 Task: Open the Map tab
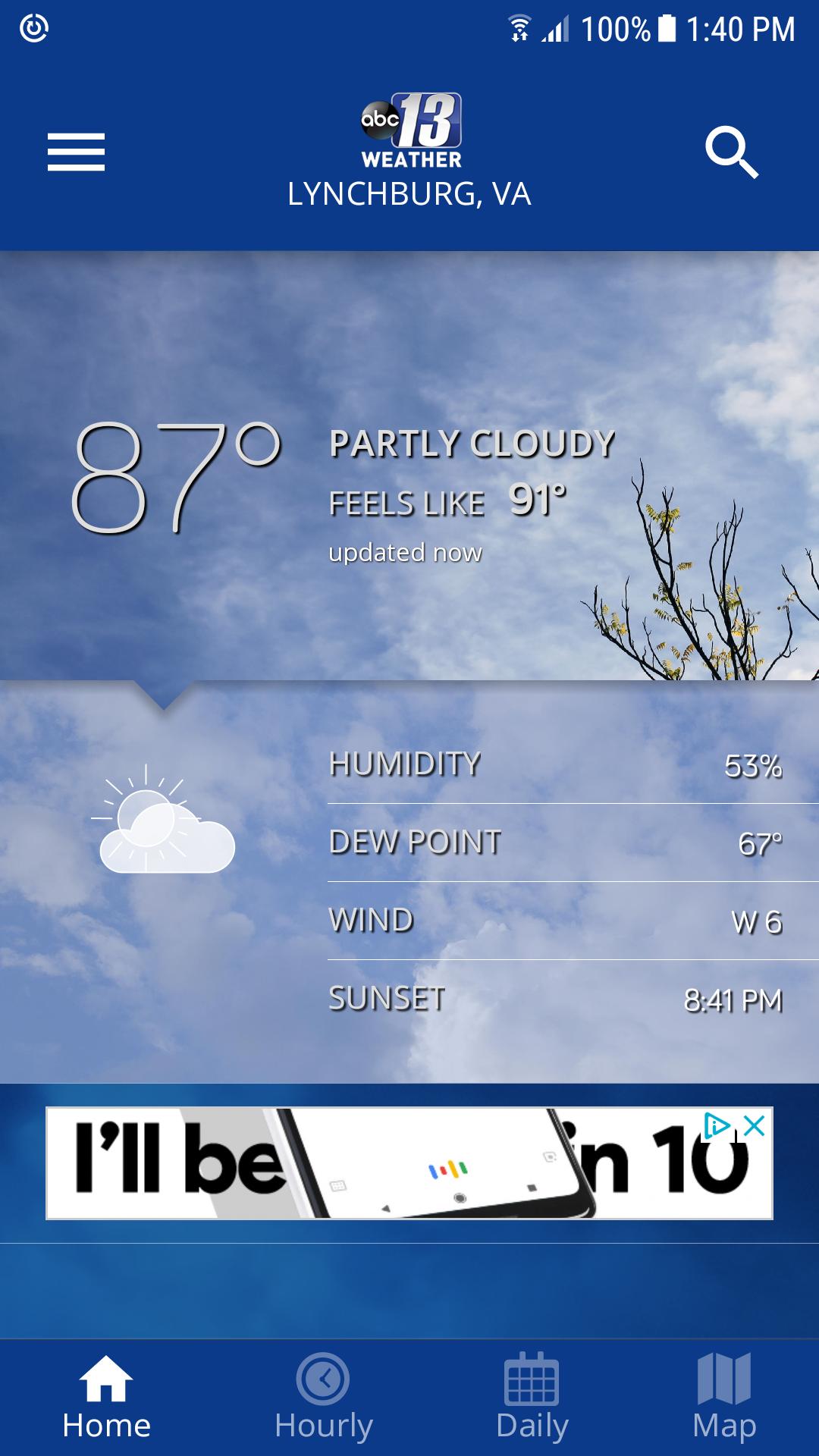724,1398
